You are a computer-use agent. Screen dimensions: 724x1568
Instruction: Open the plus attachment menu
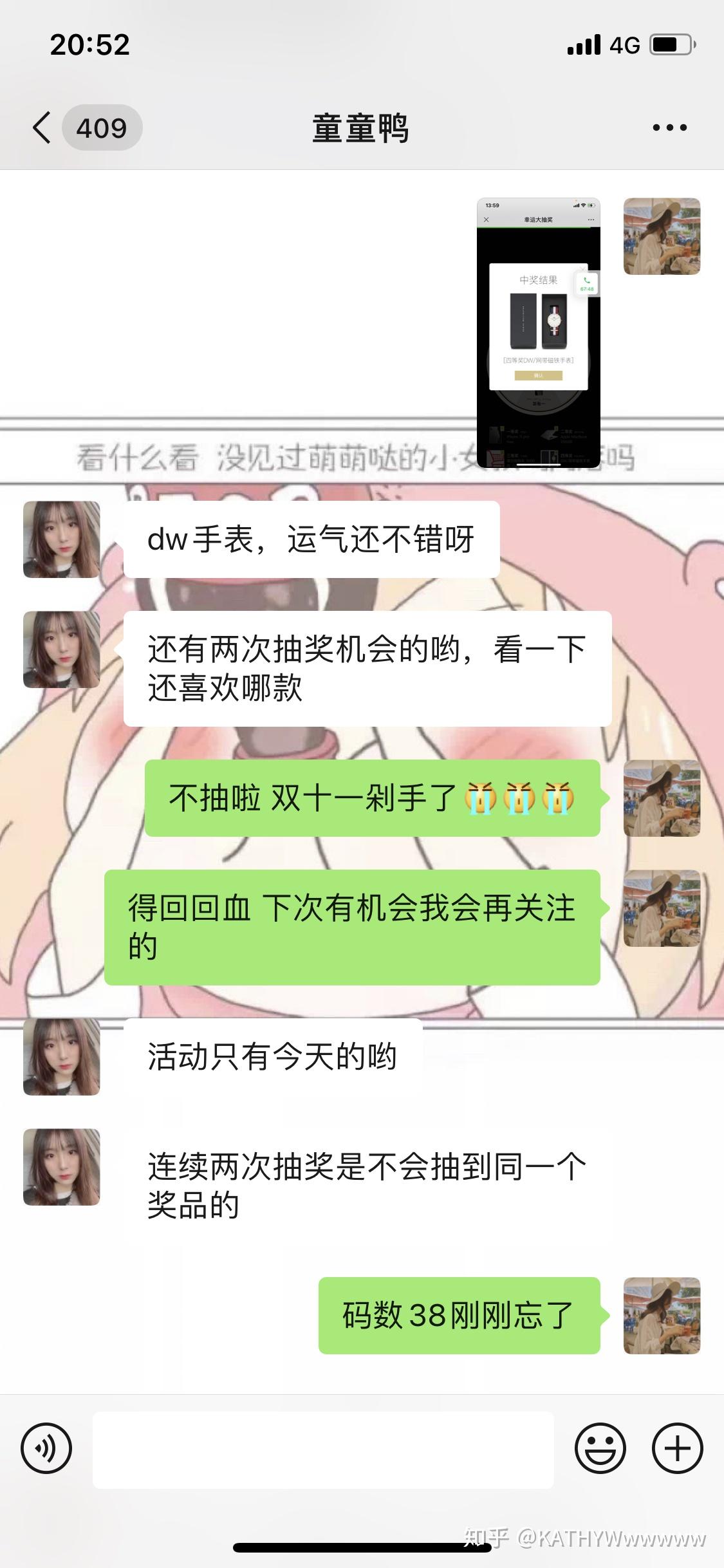point(677,1449)
